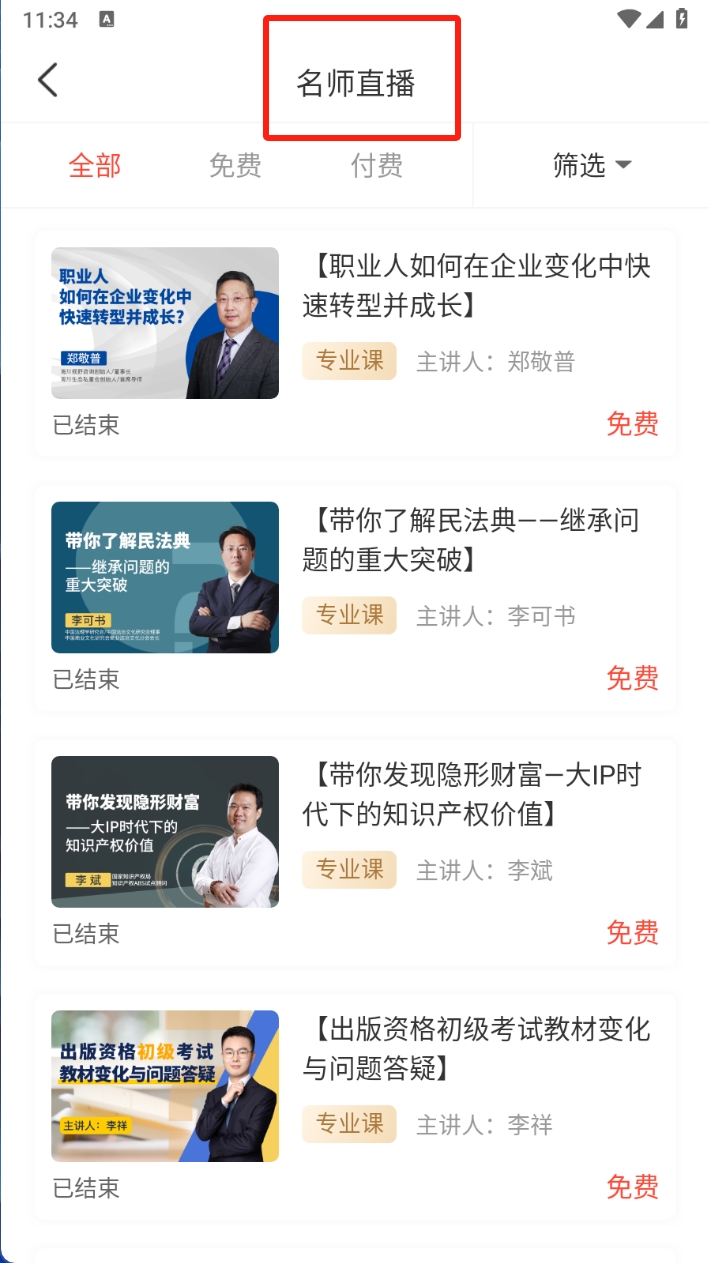Open 李祥's 出版资格初级考试 course card
The width and height of the screenshot is (709, 1263).
click(x=355, y=1106)
